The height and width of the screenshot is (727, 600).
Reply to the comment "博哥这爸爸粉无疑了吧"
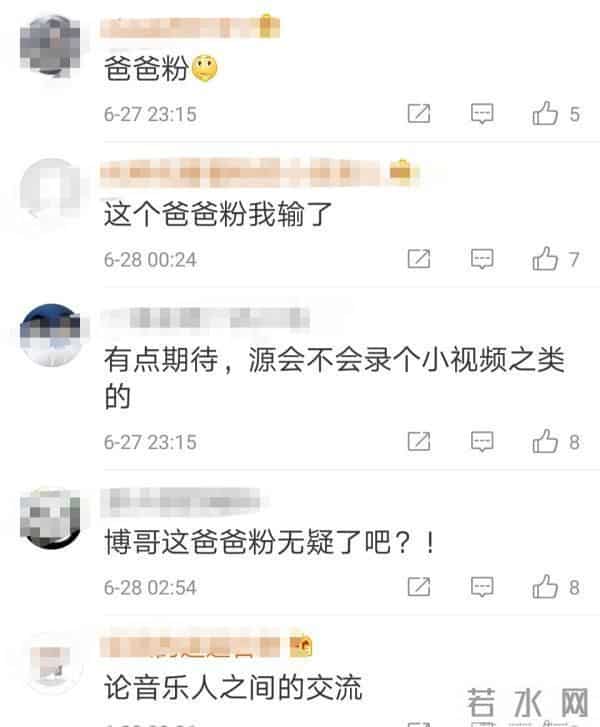(482, 586)
